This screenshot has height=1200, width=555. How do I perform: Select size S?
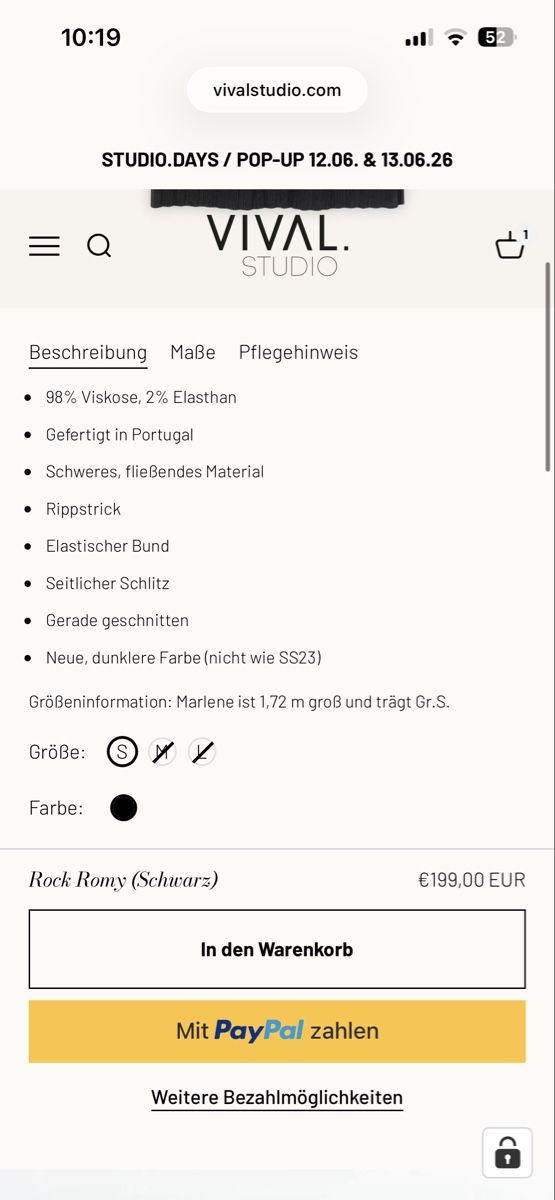coord(122,752)
